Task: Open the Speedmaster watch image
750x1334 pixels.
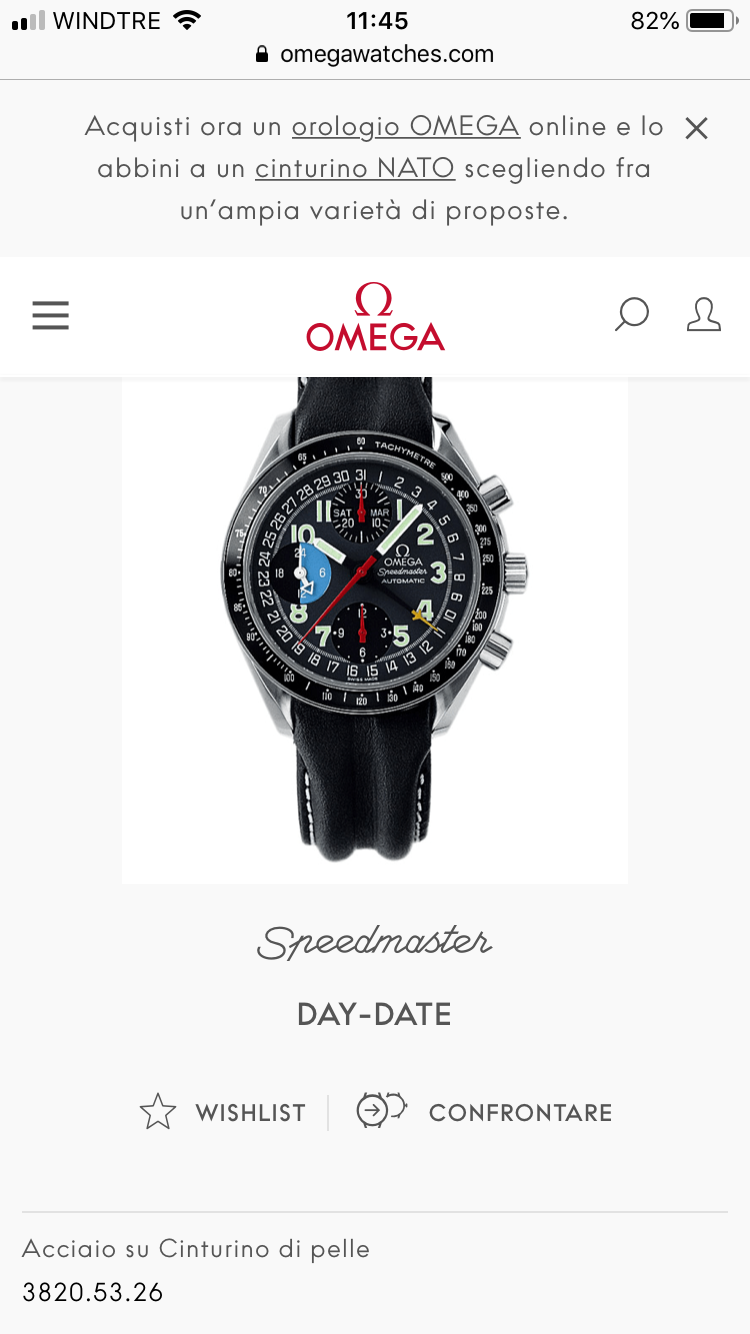Action: pos(375,630)
